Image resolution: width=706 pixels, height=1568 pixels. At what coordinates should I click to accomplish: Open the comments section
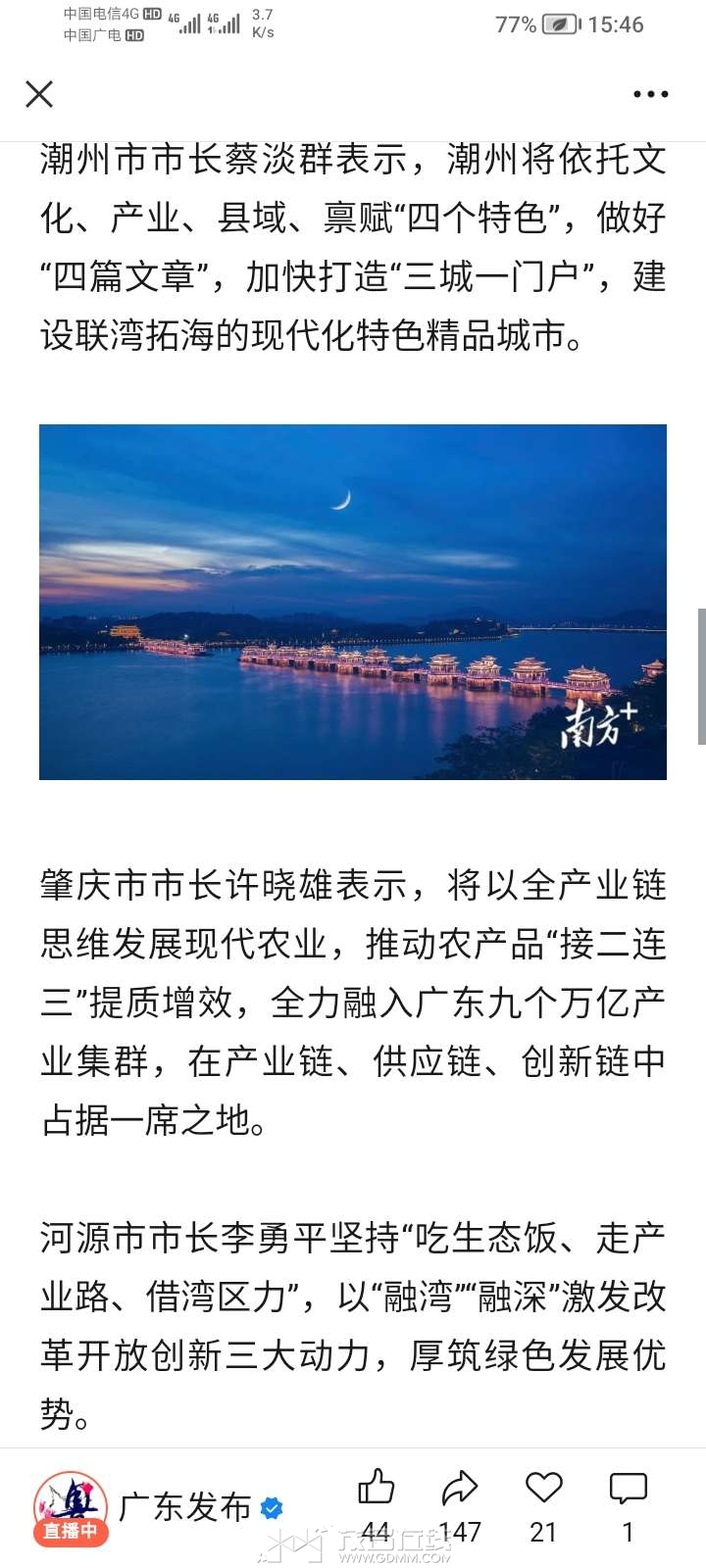click(x=628, y=1489)
